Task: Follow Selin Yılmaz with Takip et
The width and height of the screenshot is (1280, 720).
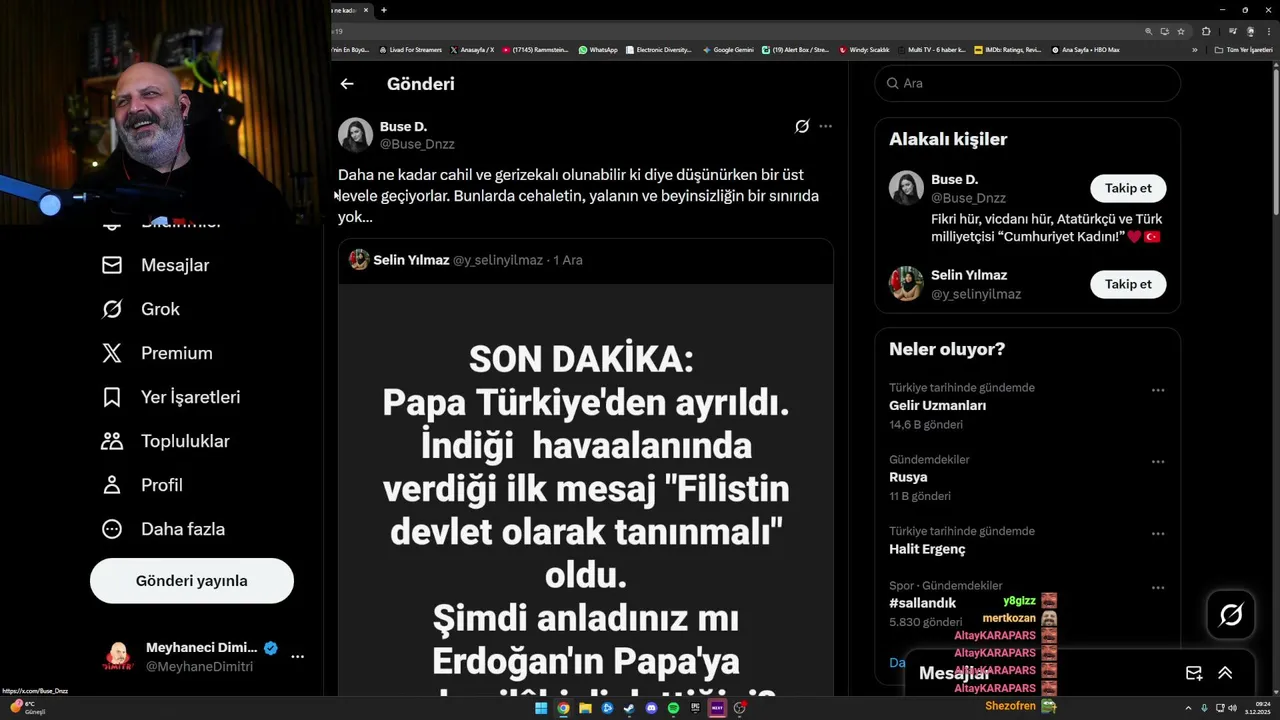Action: pyautogui.click(x=1128, y=284)
